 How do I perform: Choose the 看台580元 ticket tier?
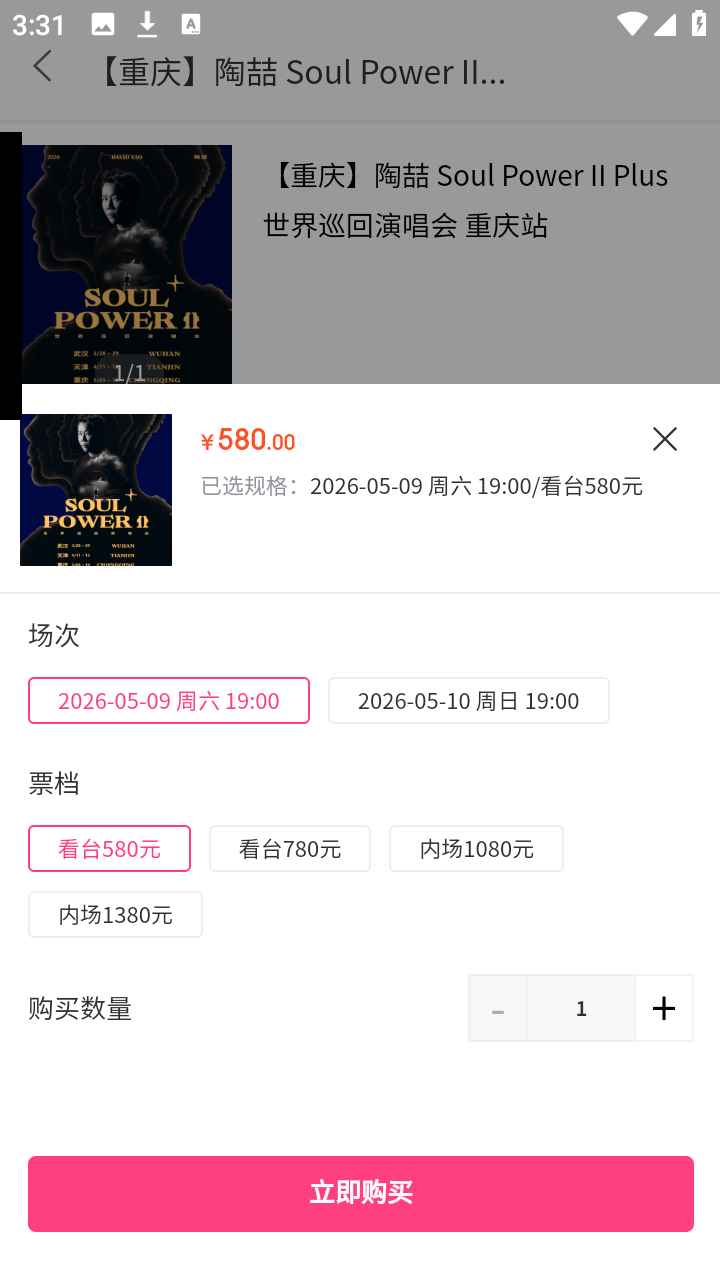point(109,848)
